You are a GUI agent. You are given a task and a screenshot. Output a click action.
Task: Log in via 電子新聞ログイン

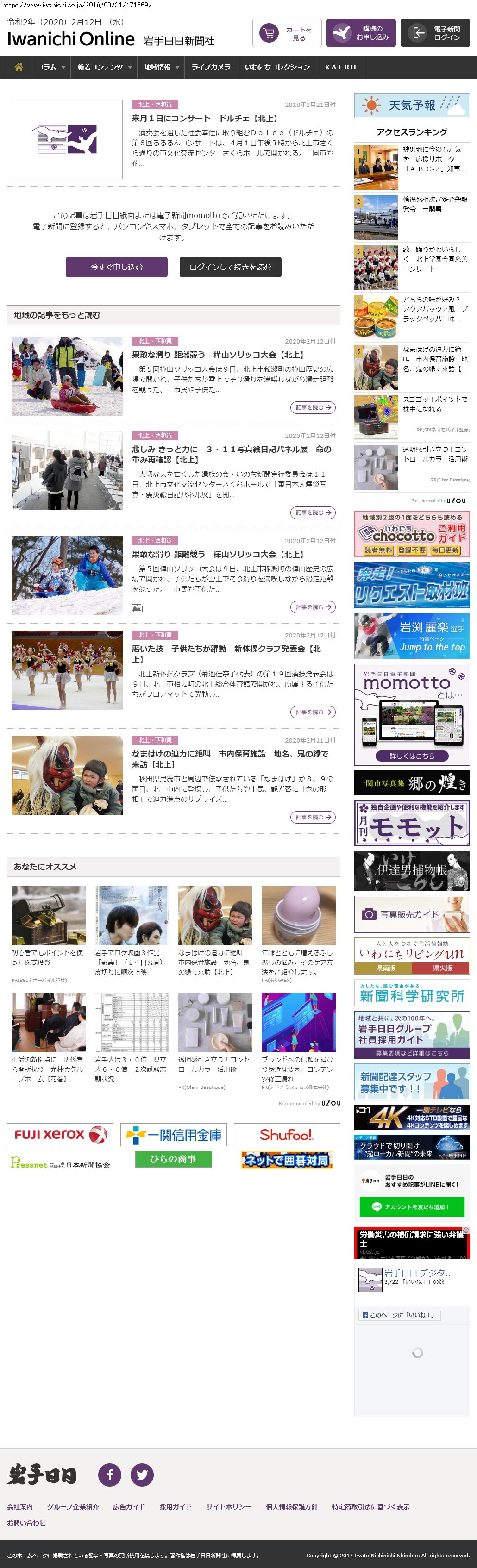(434, 33)
